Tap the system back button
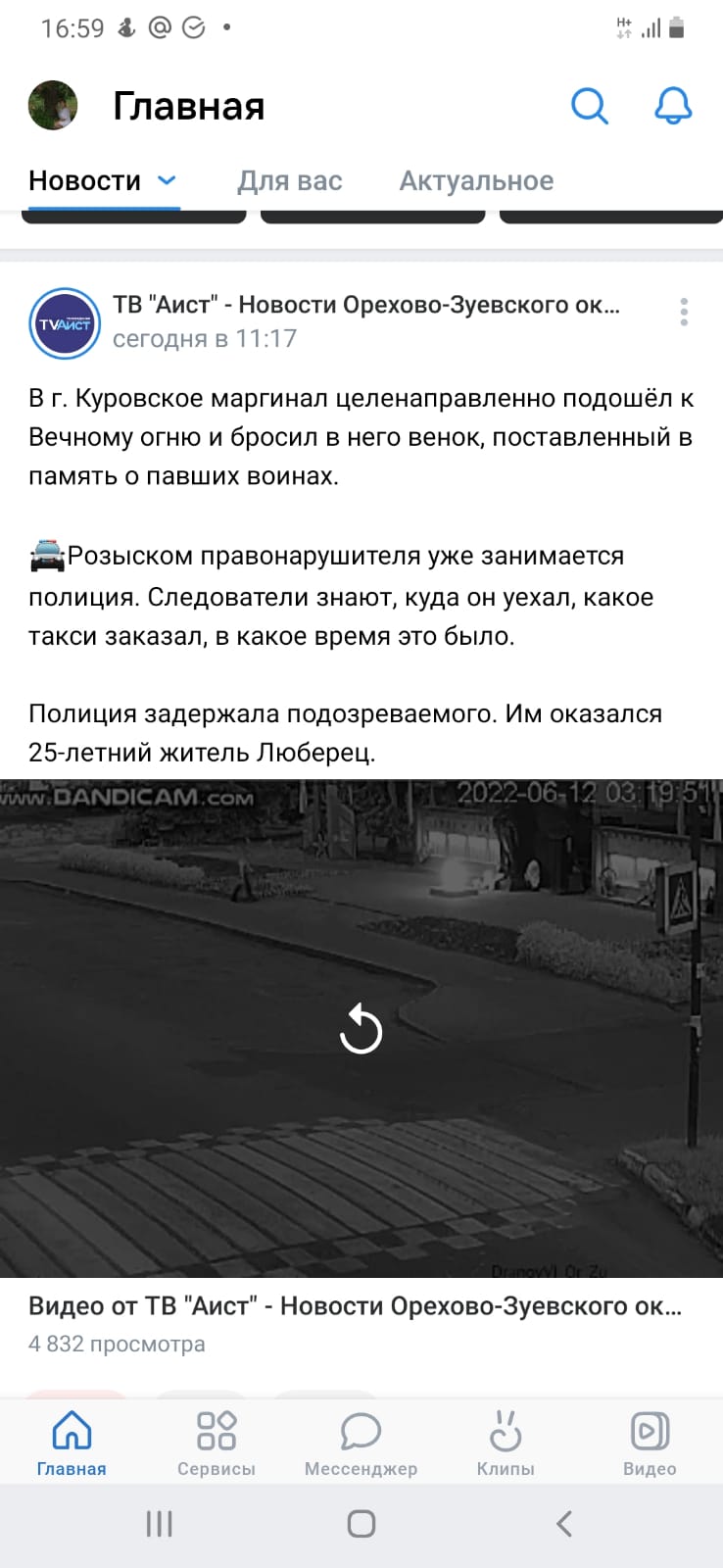The height and width of the screenshot is (1568, 723). (x=563, y=1524)
